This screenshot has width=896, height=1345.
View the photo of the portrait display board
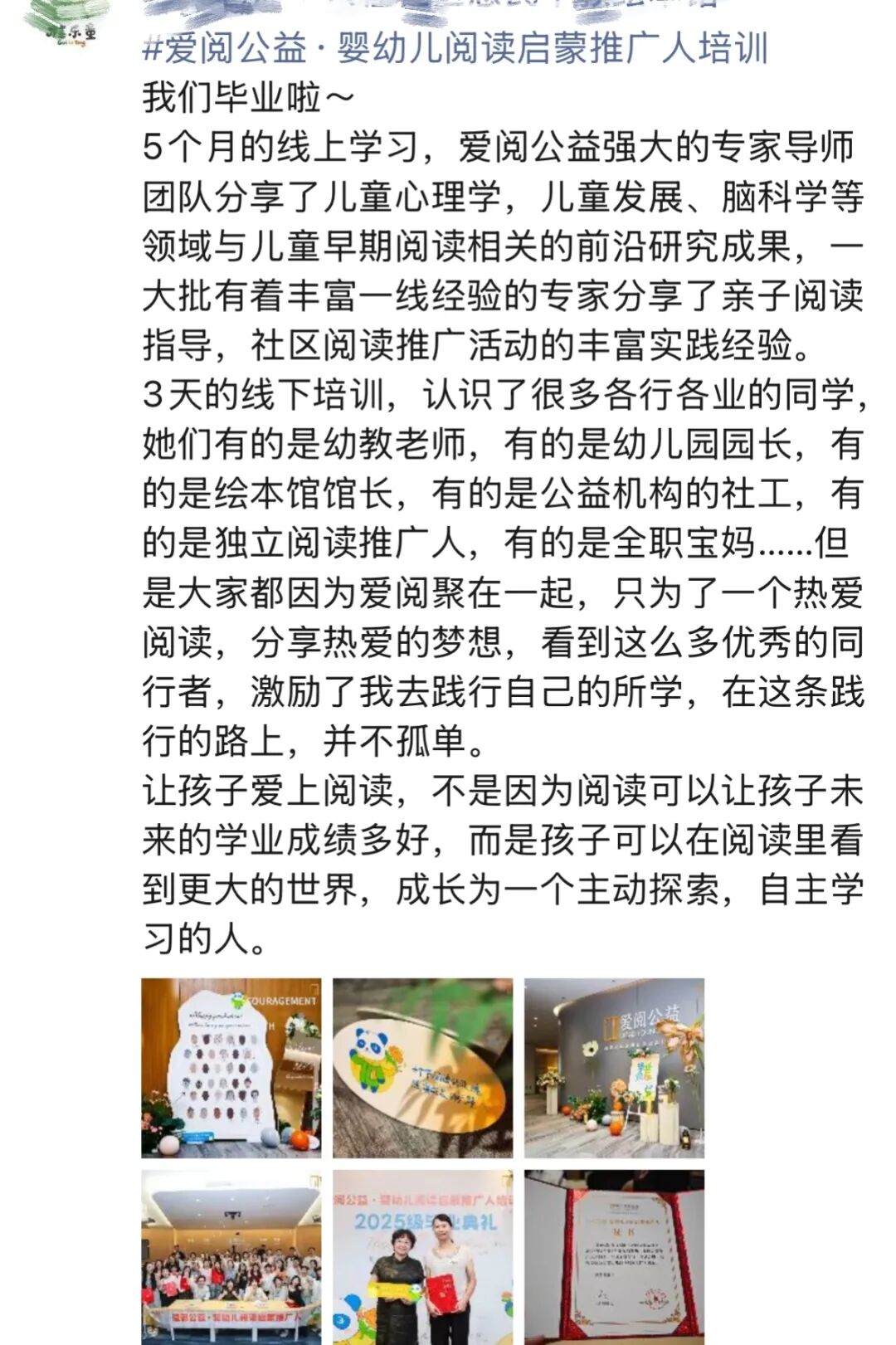point(231,1068)
